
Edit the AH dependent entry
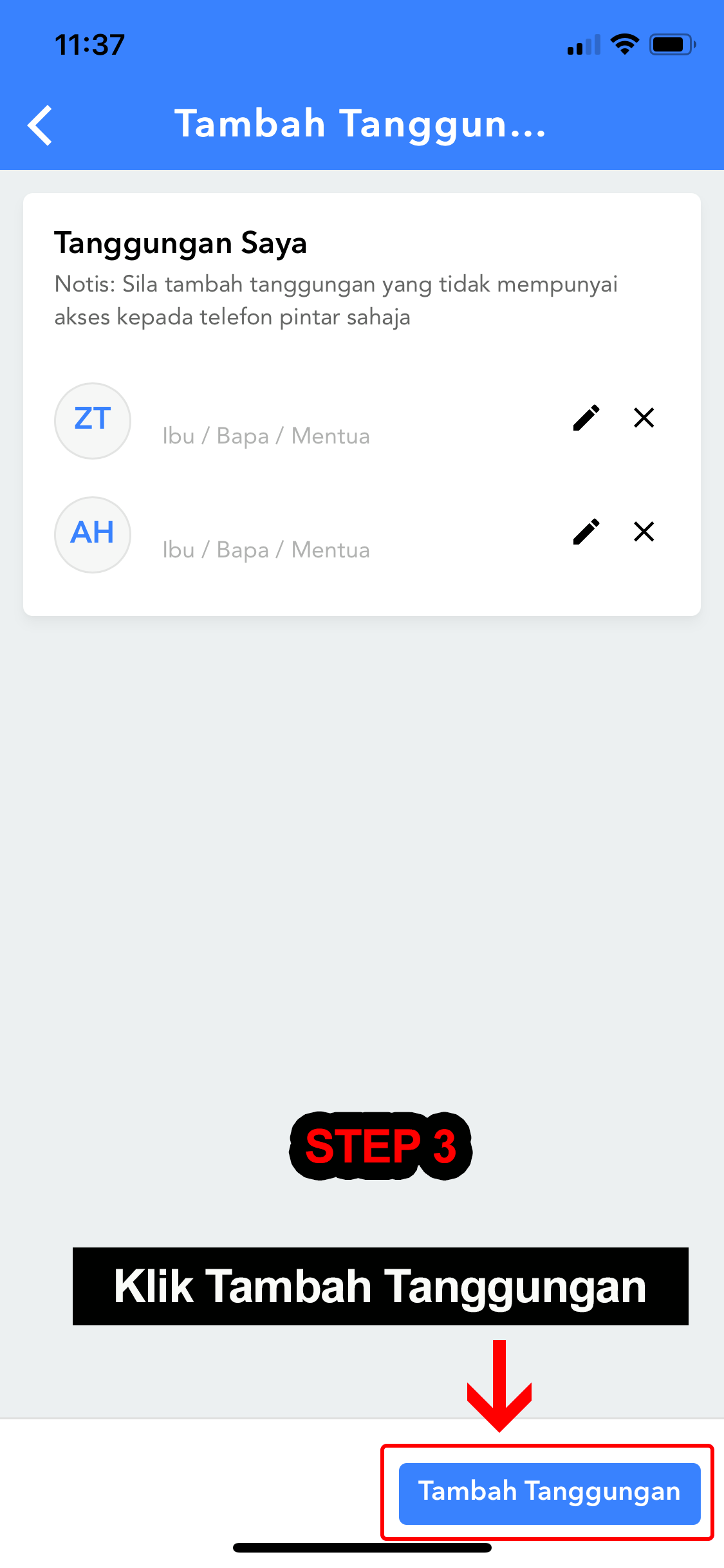pyautogui.click(x=586, y=532)
